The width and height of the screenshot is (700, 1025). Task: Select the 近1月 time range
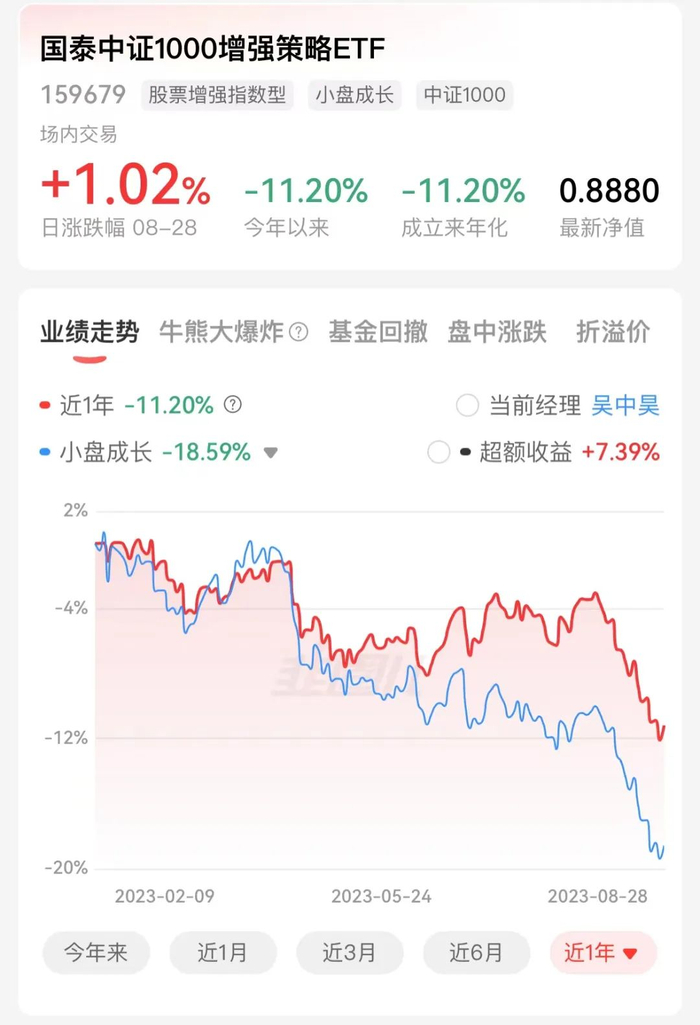coord(223,952)
